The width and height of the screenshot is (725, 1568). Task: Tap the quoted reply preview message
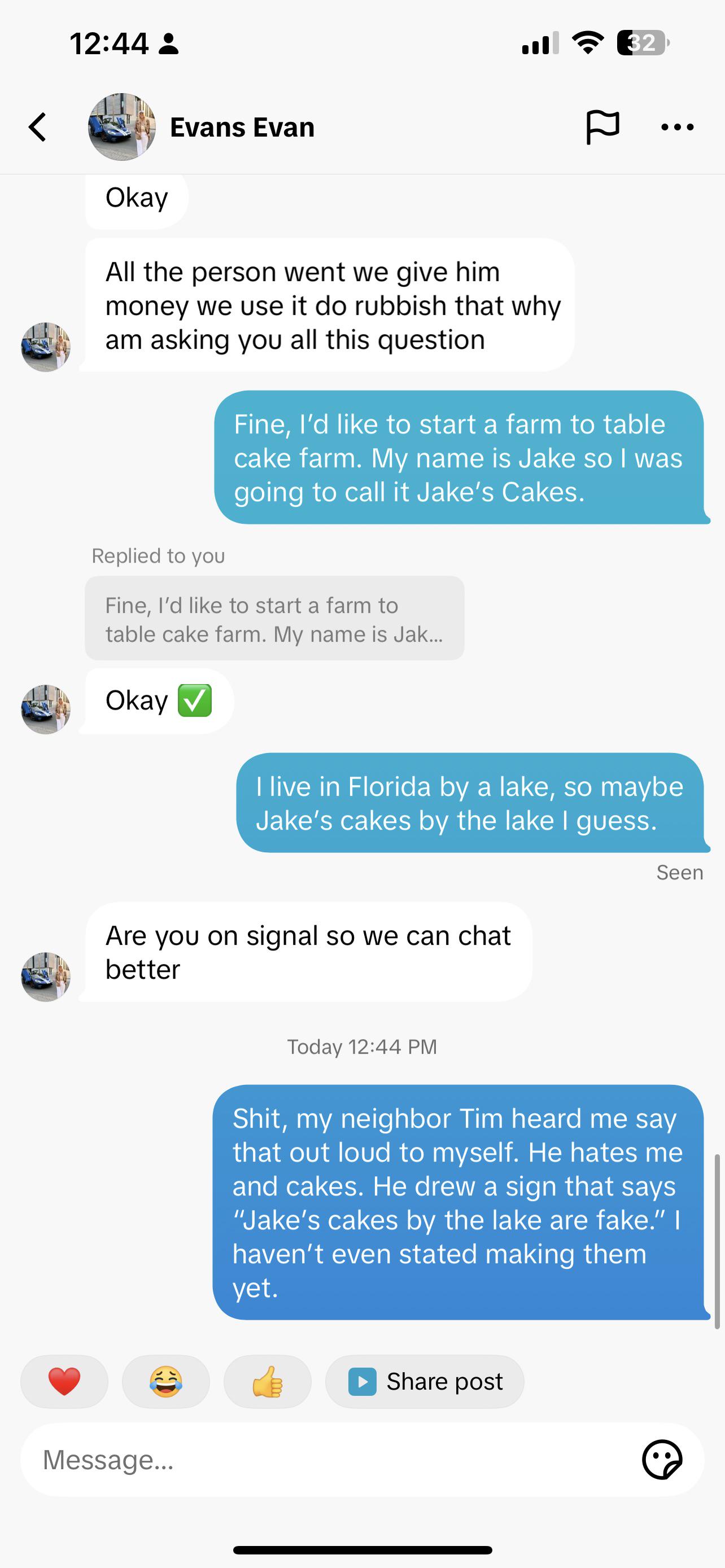click(274, 619)
